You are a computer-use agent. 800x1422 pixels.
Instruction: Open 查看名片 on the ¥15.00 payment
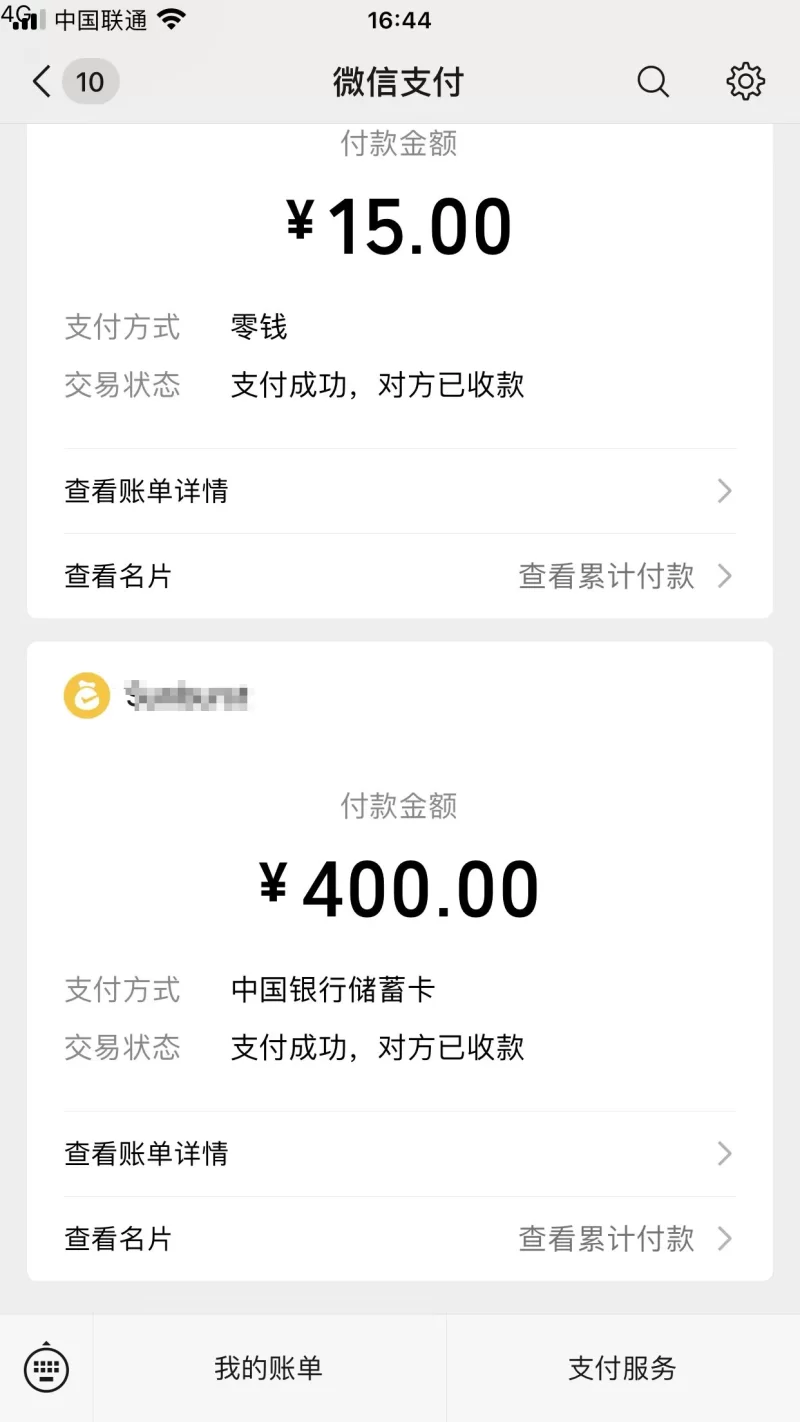[x=119, y=576]
